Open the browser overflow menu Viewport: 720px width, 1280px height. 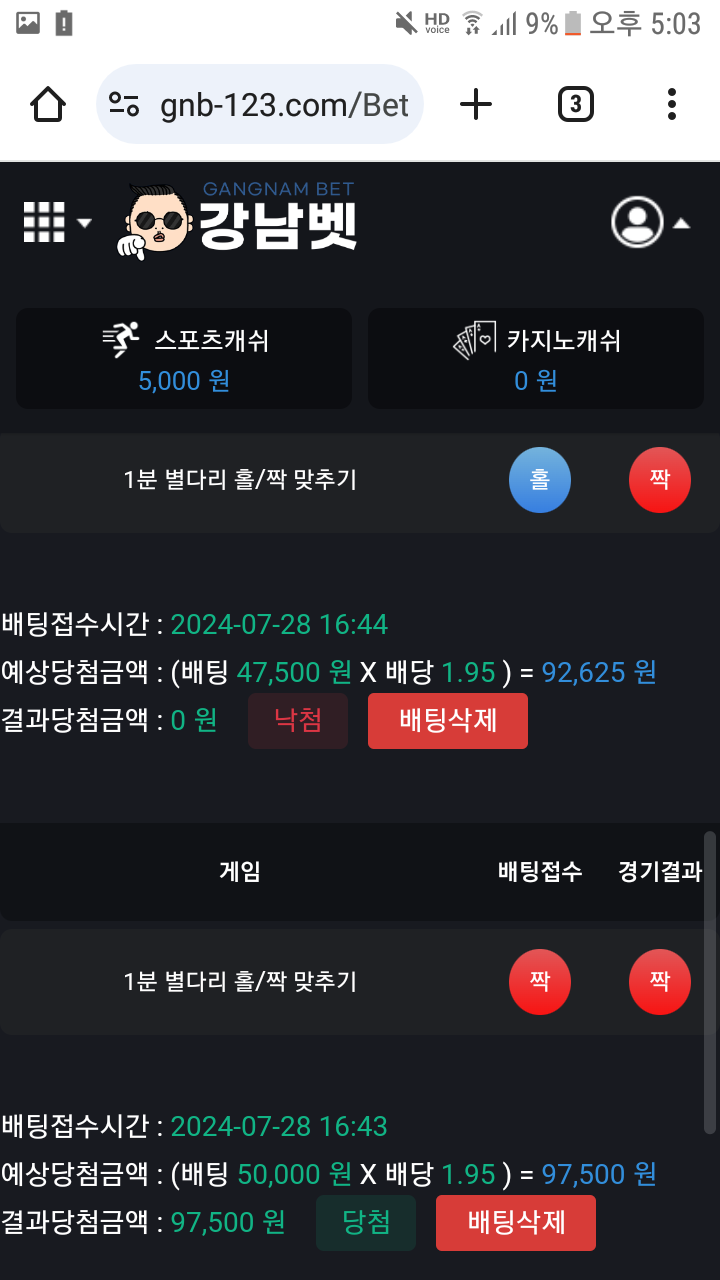671,104
